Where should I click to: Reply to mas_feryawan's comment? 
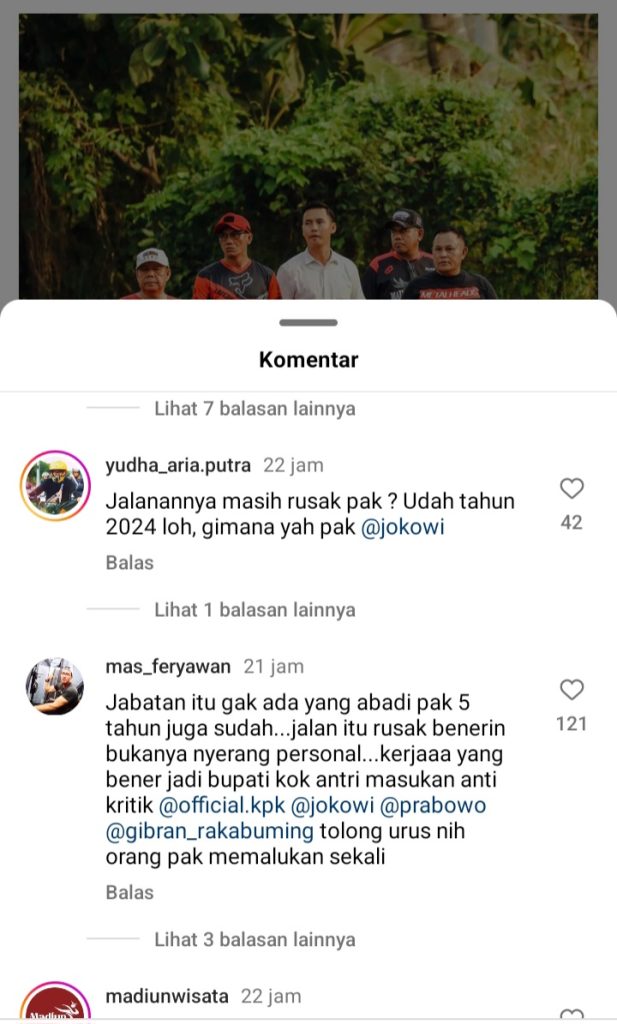point(130,892)
